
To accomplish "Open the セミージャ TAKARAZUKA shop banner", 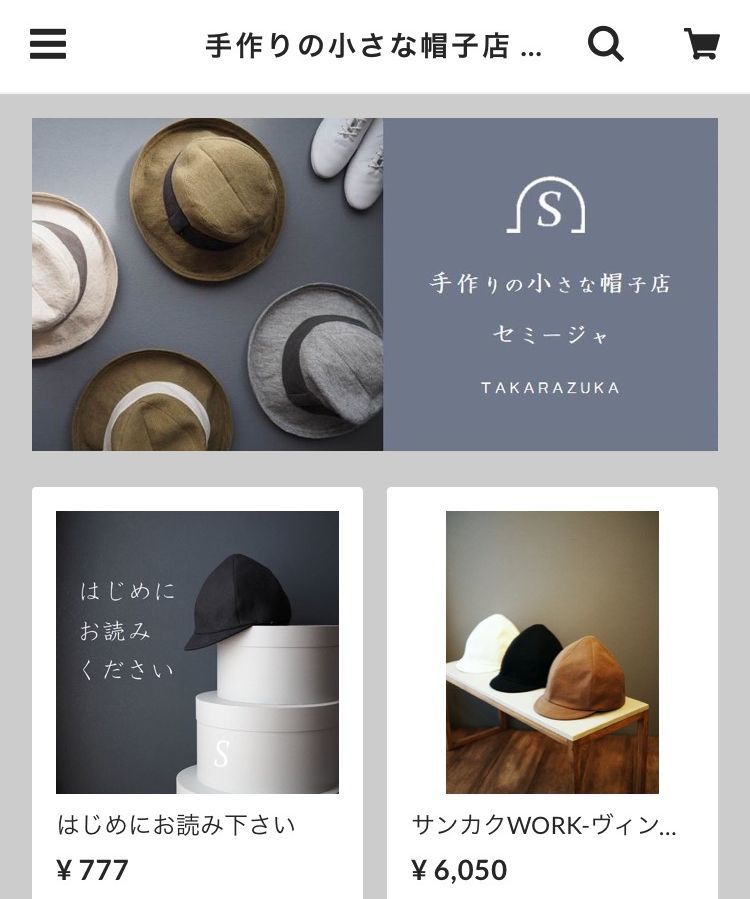I will coord(375,284).
